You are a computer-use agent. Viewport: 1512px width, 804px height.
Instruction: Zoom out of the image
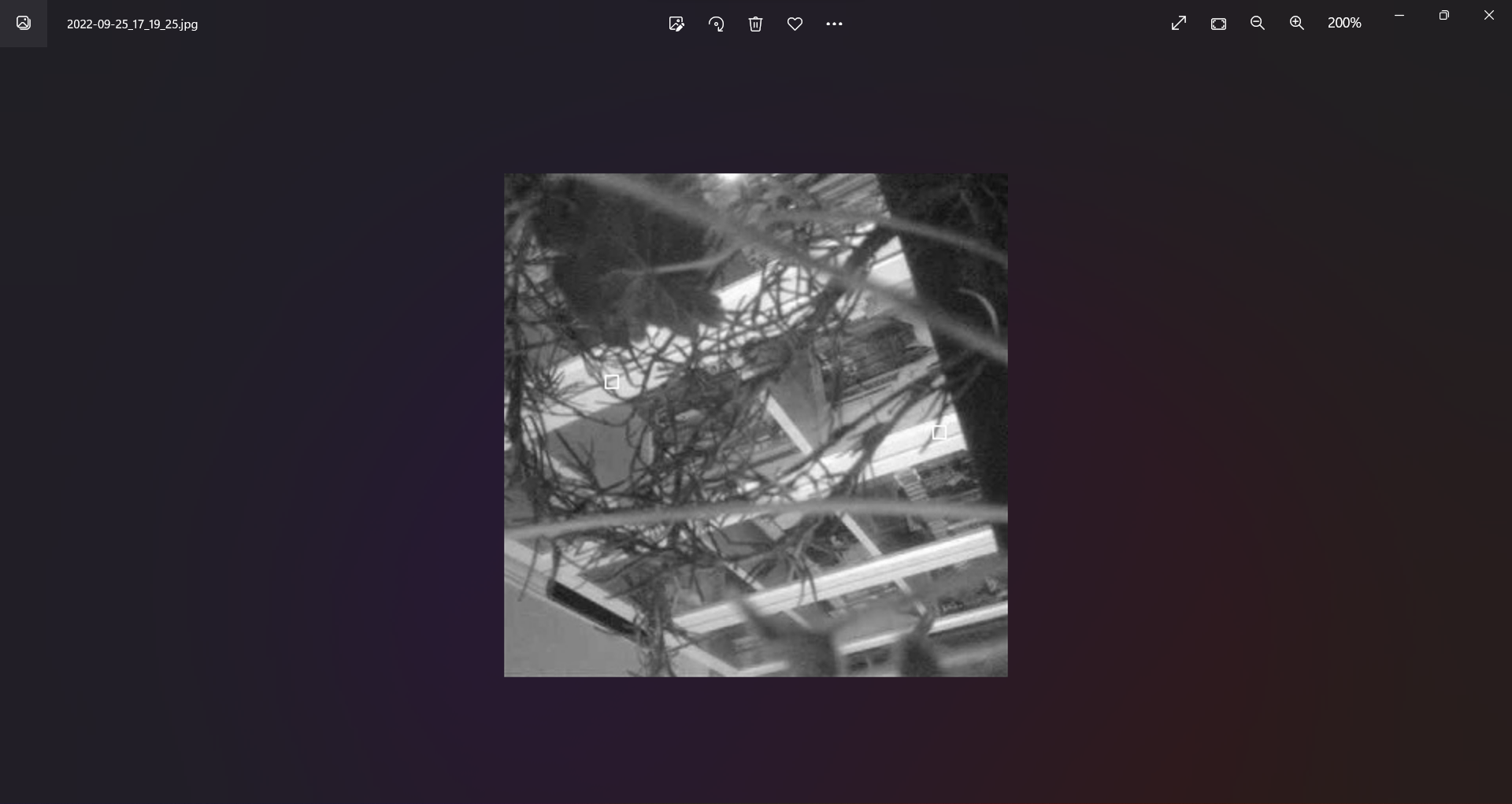click(1258, 24)
